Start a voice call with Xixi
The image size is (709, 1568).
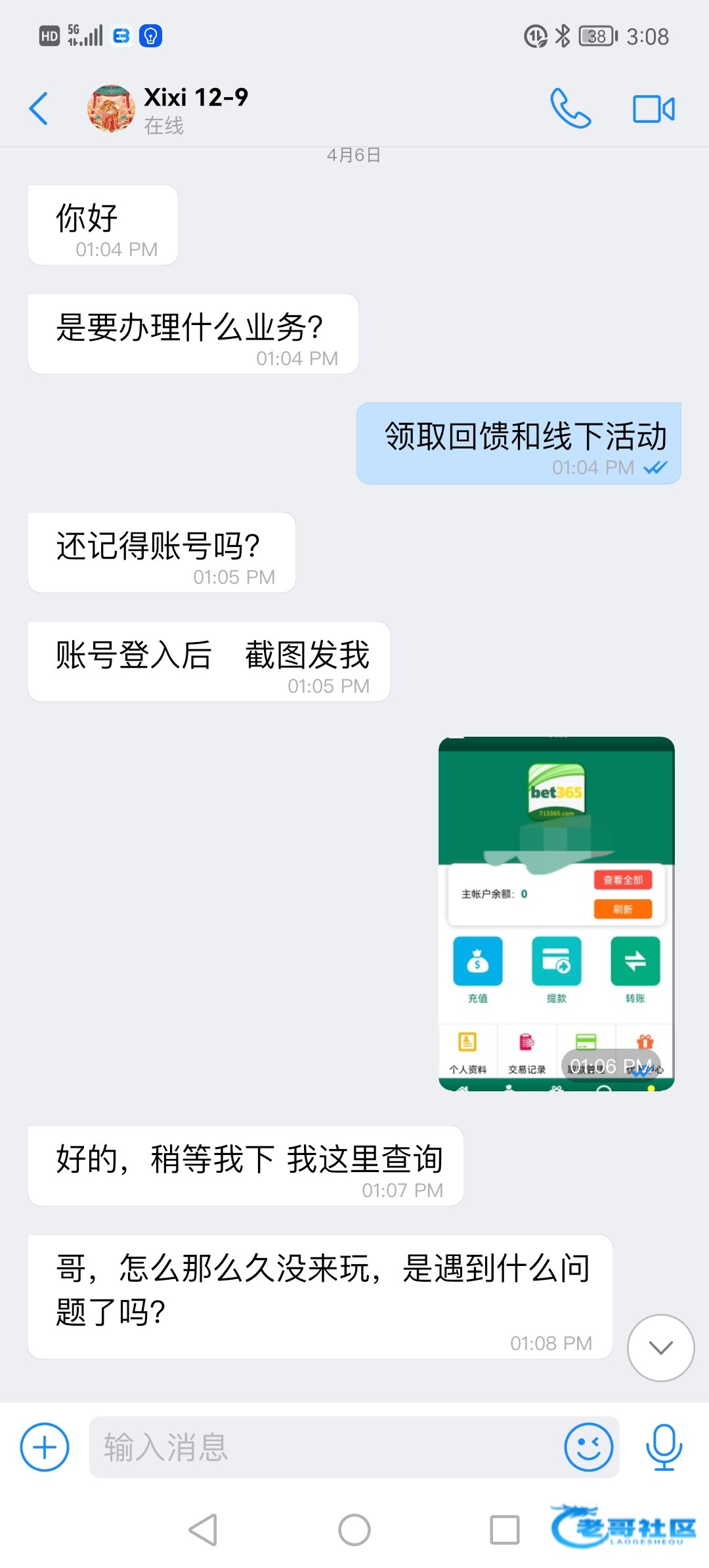(x=570, y=108)
